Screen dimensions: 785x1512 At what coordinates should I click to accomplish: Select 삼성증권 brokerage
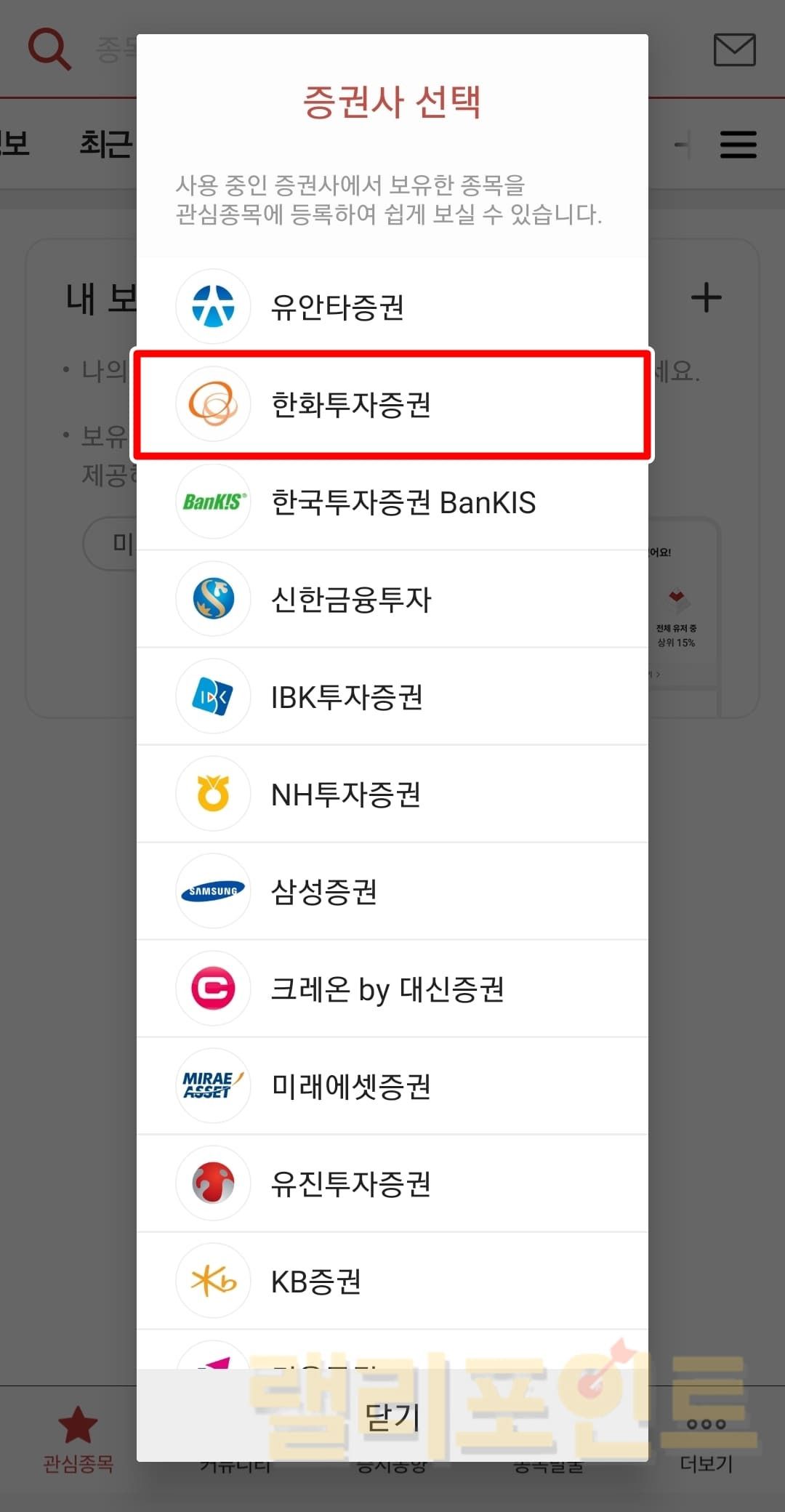[392, 892]
